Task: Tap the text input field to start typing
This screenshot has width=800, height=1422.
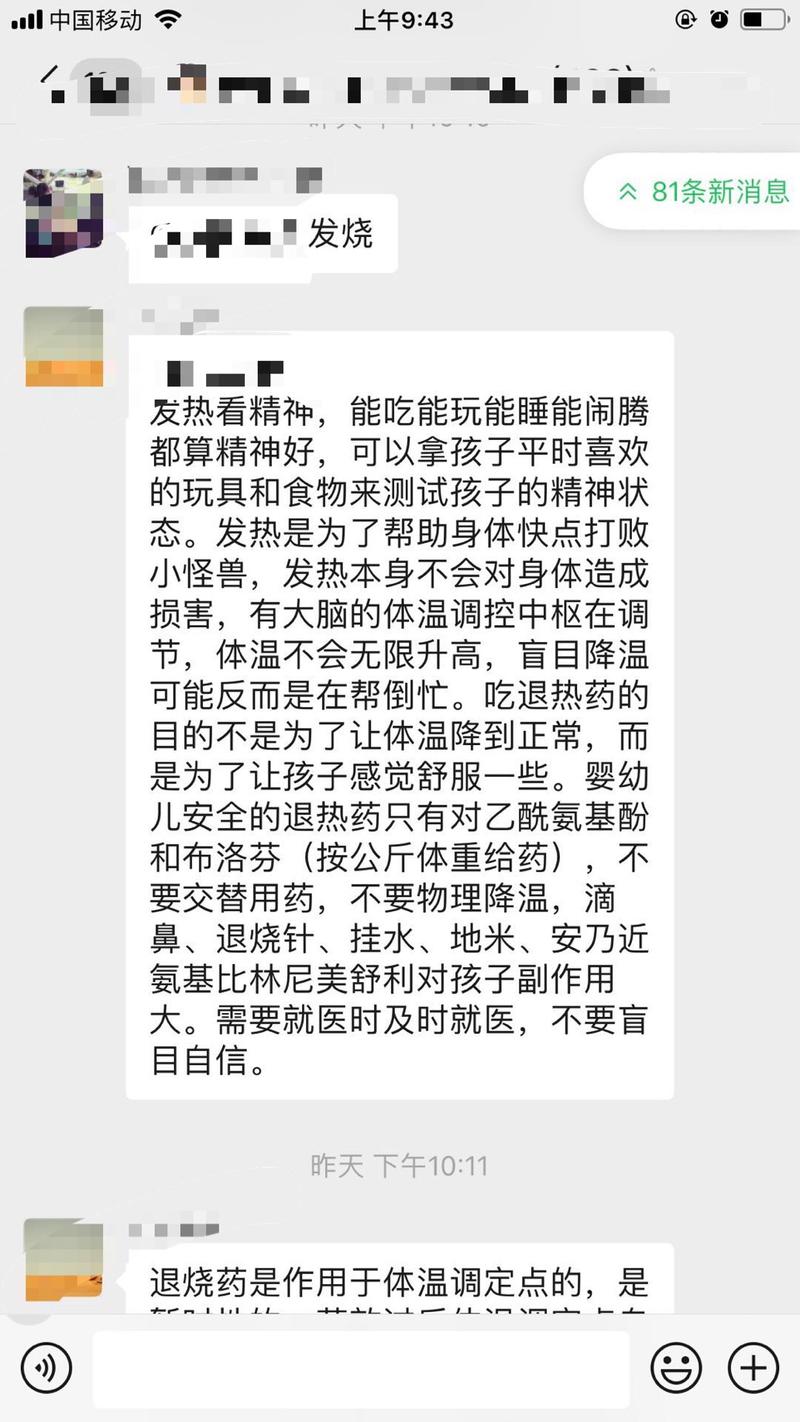Action: pyautogui.click(x=360, y=1367)
